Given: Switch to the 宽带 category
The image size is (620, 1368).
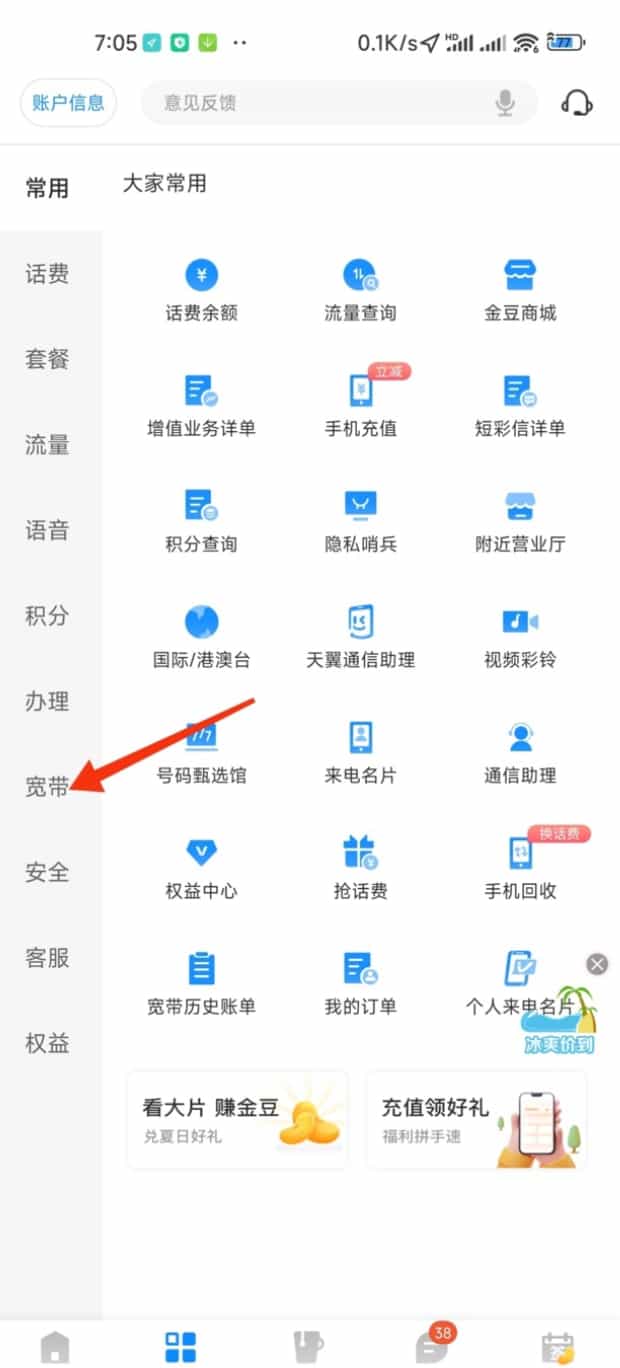Looking at the screenshot, I should (x=47, y=787).
